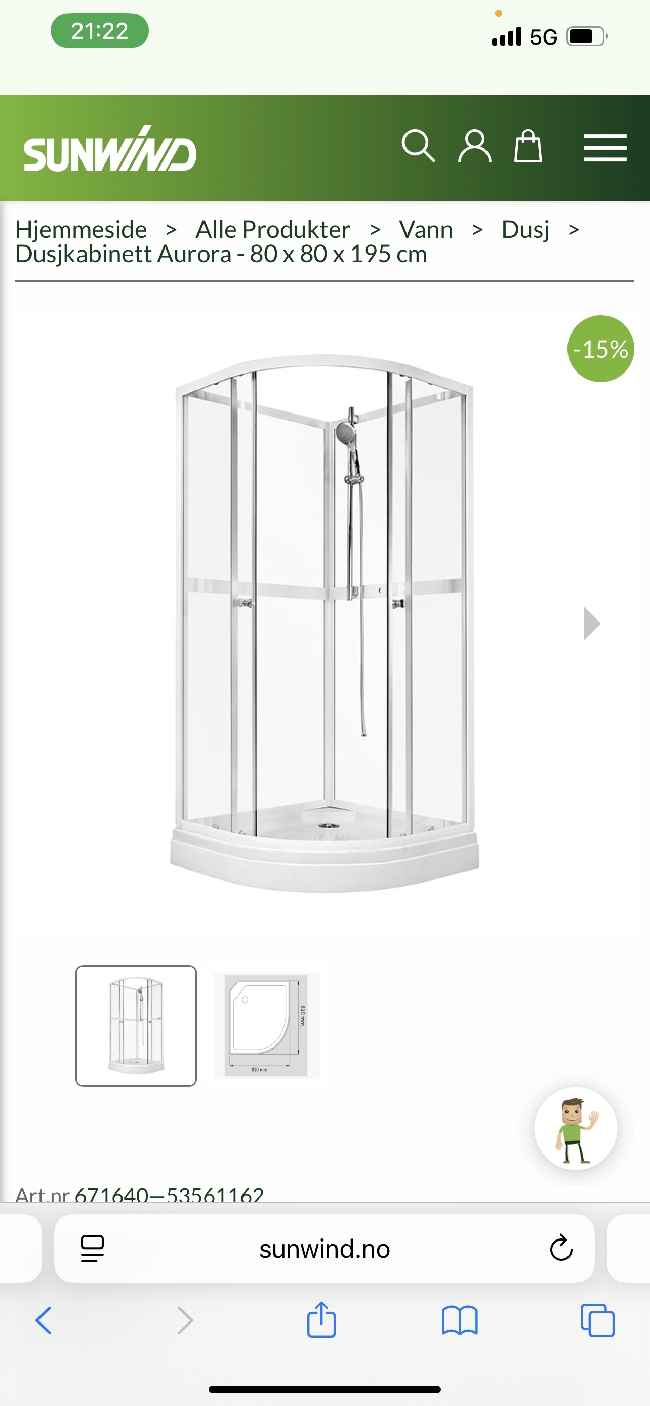The image size is (650, 1406).
Task: Open Alle Produkter breadcrumb link
Action: click(273, 229)
